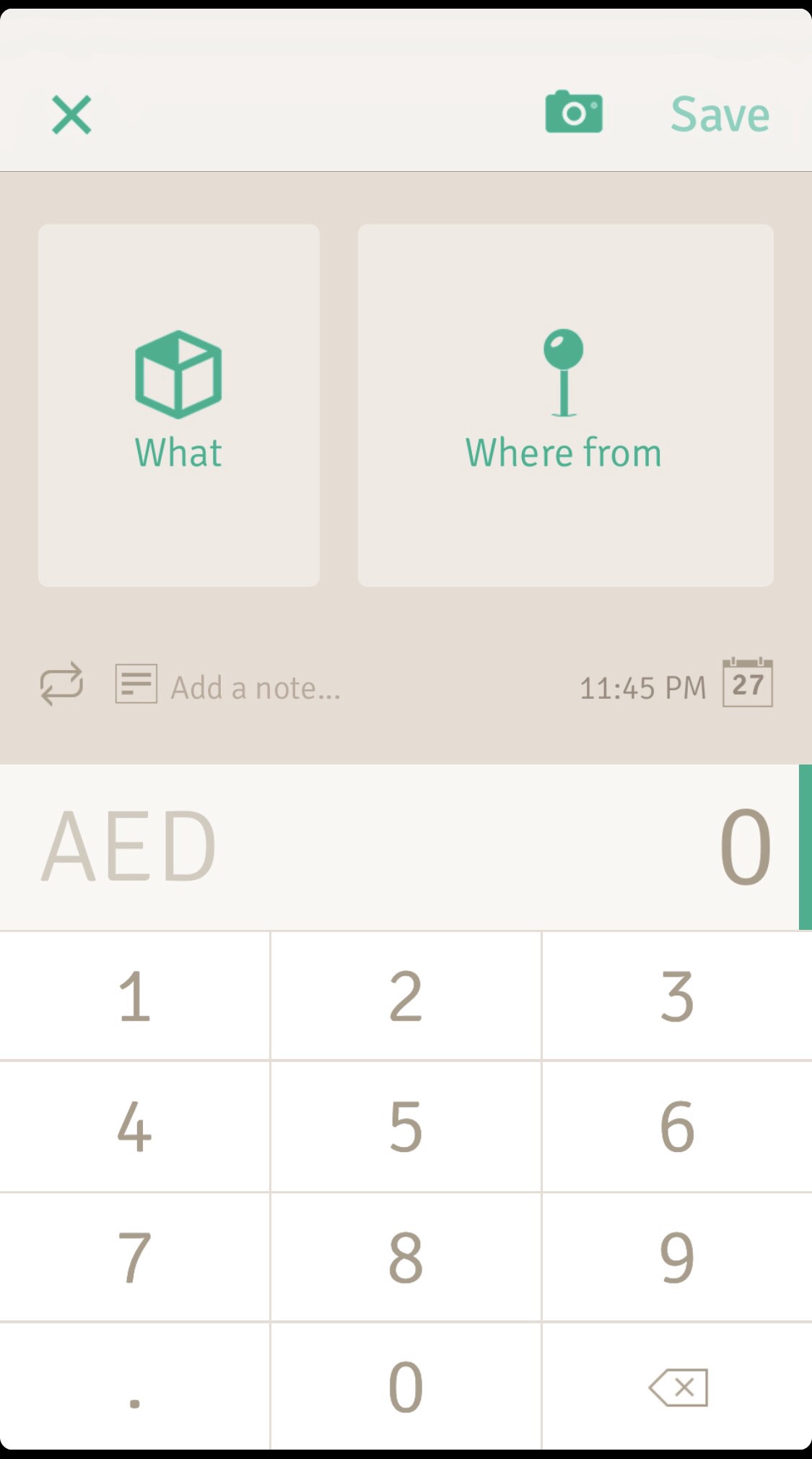Change the AED currency
Screen dimensions: 812x1459
(x=128, y=847)
